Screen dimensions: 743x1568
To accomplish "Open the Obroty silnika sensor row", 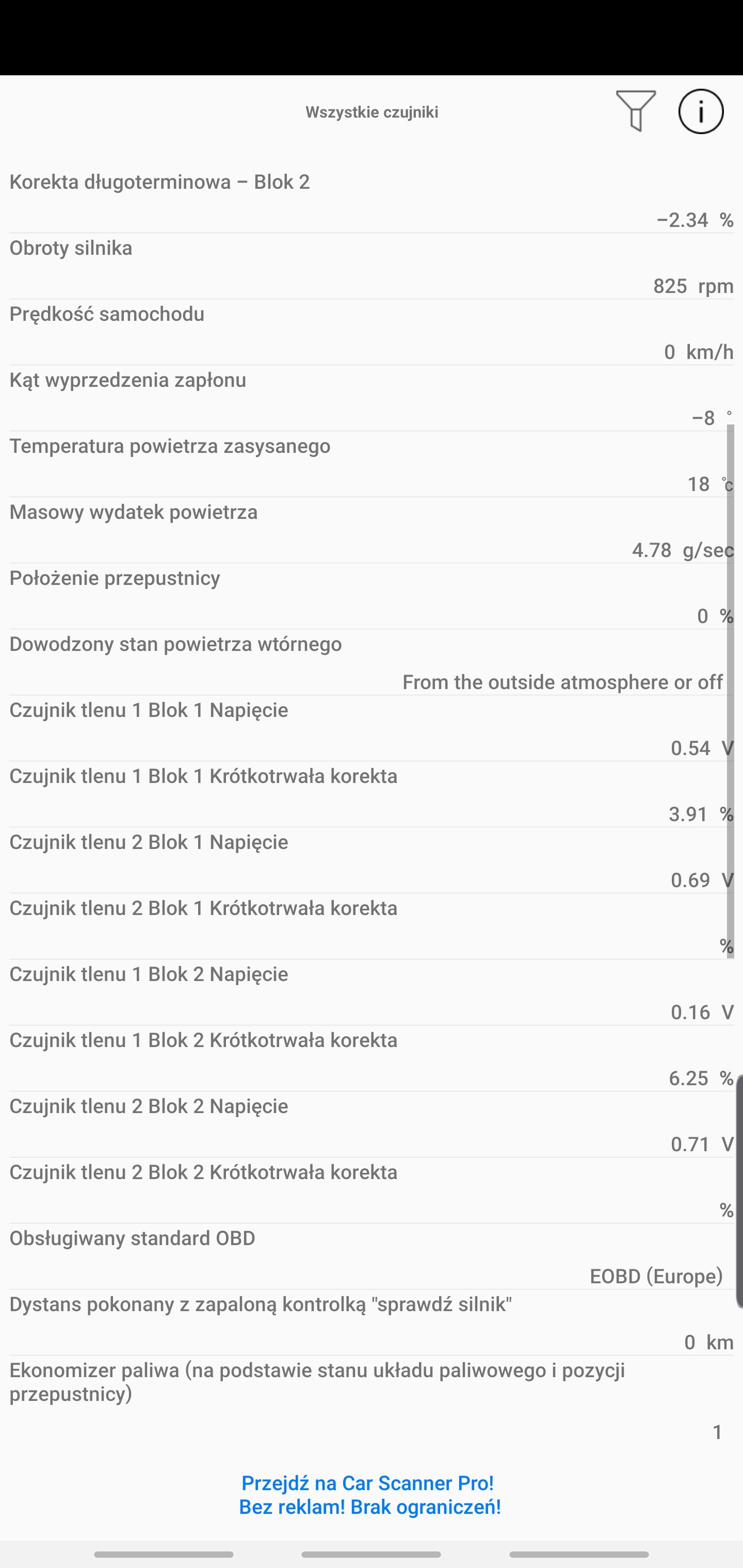I will click(370, 267).
